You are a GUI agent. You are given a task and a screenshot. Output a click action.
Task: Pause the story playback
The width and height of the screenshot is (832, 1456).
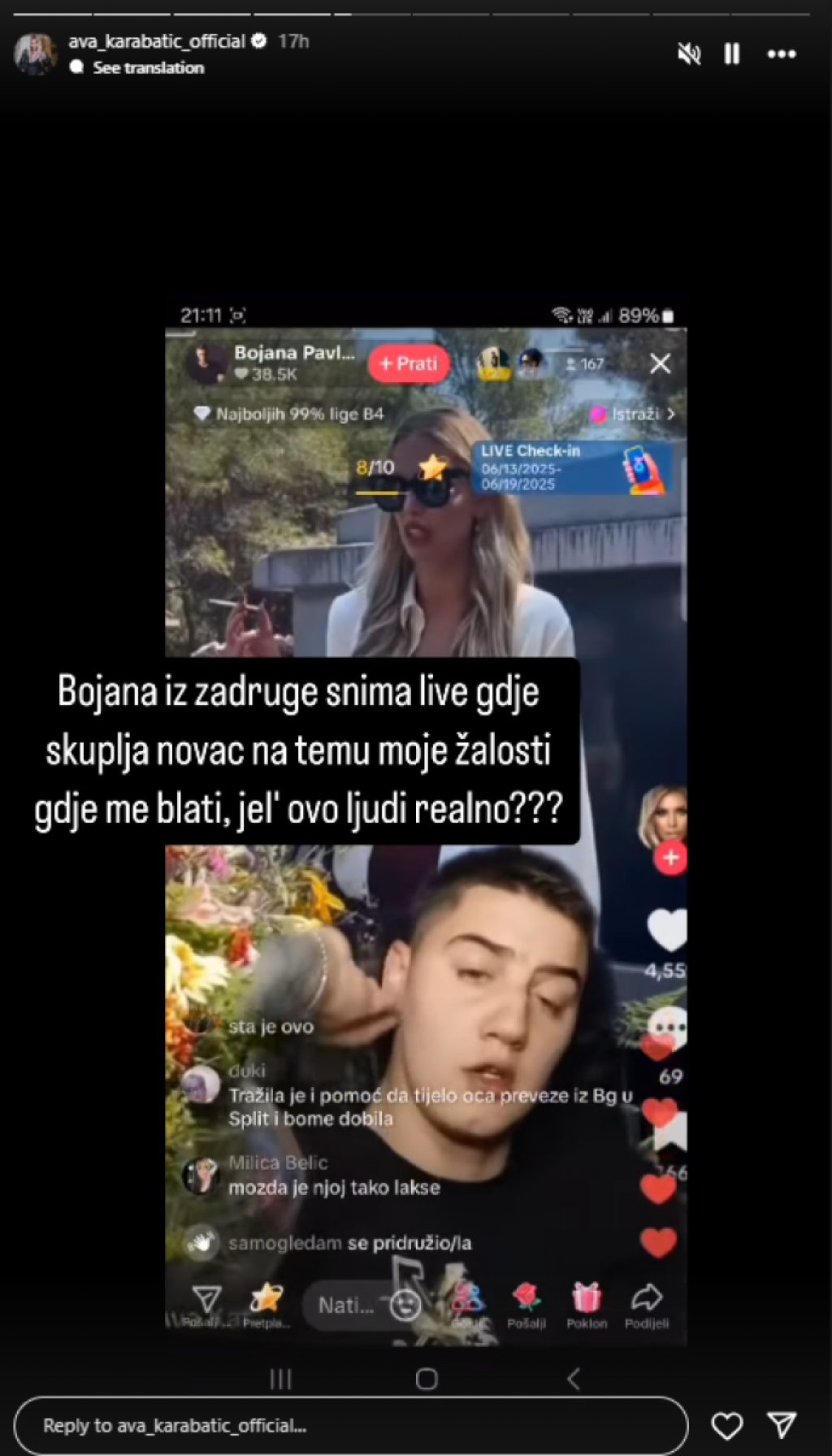pos(732,54)
